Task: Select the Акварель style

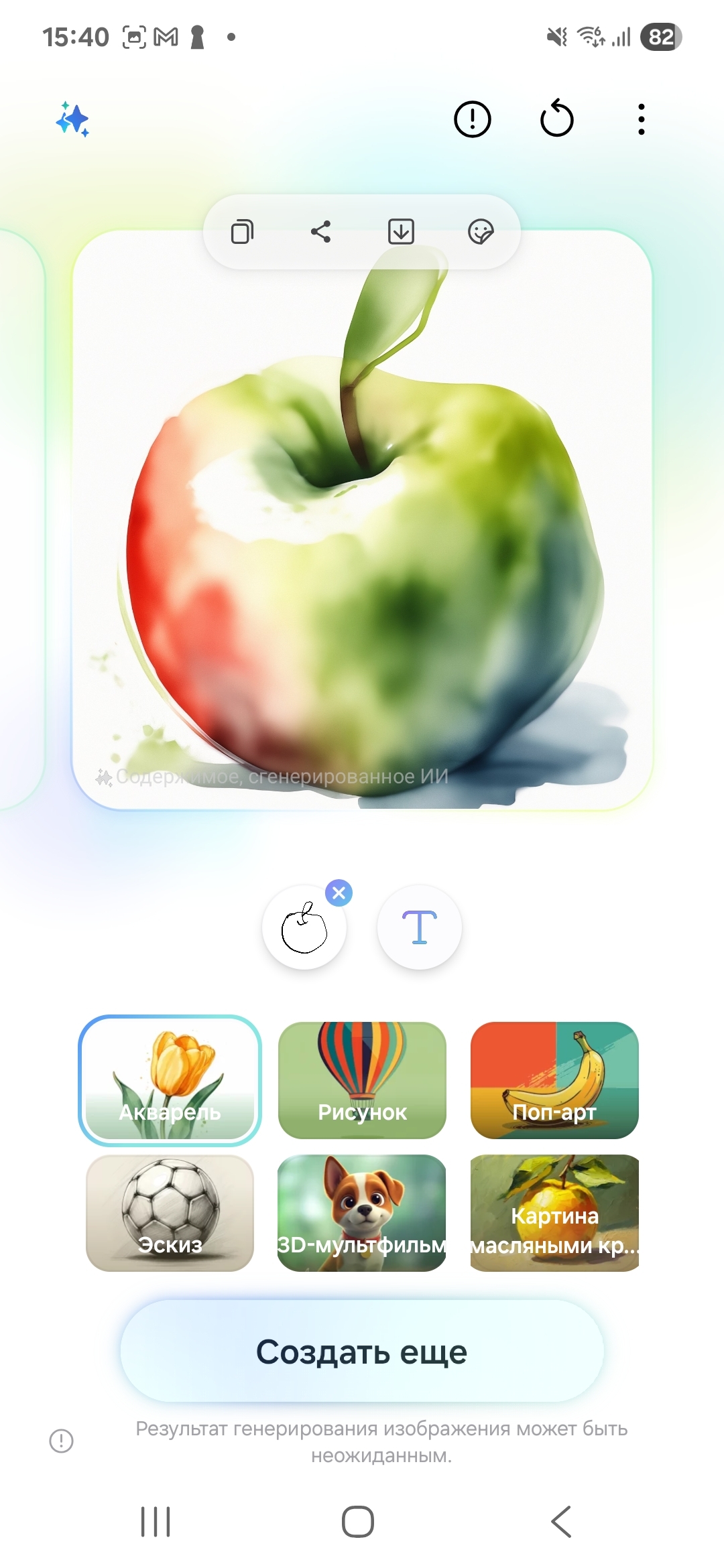Action: point(170,1080)
